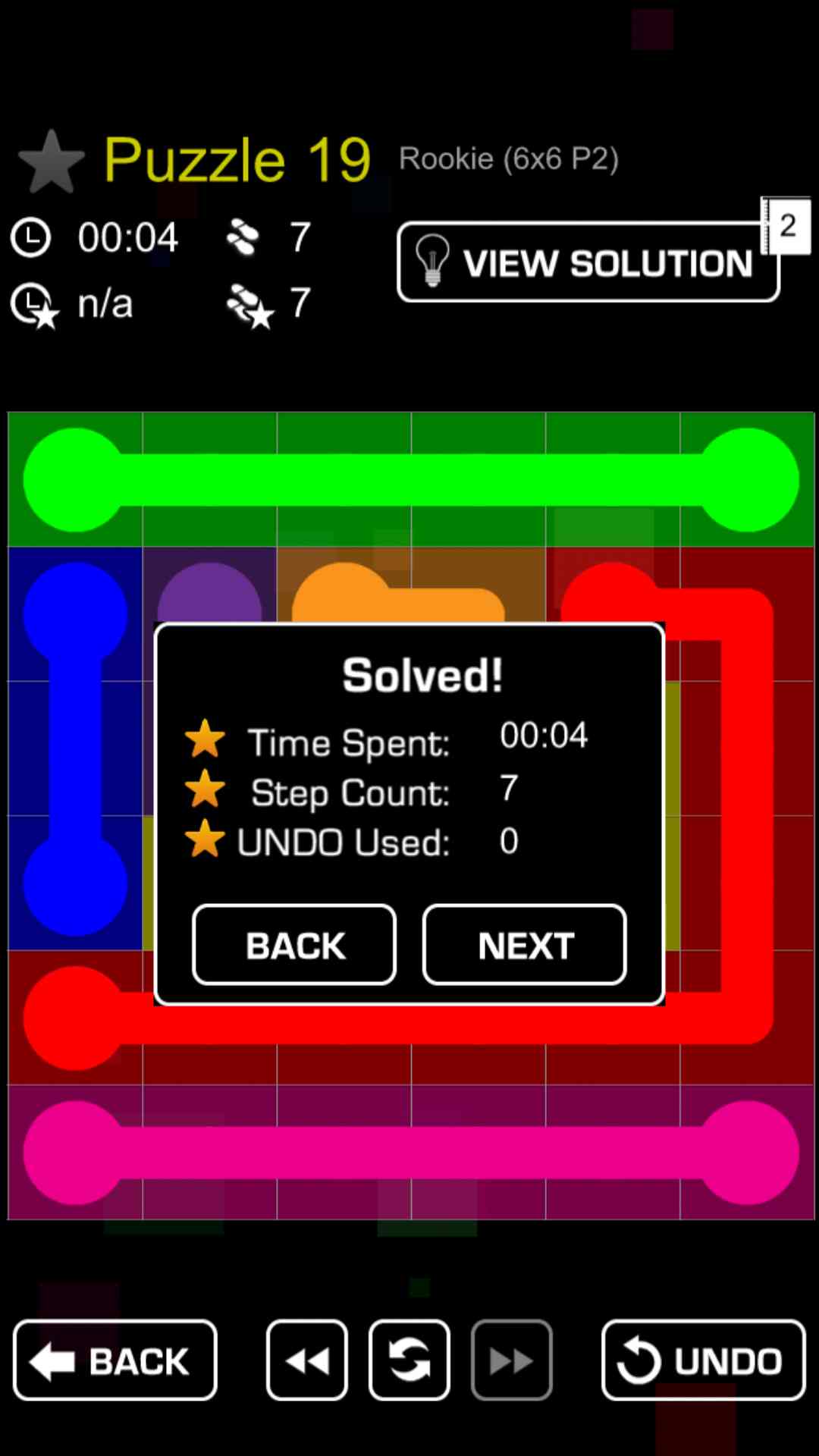Tap the bottom-left BACK arrow button
The image size is (819, 1456).
(115, 1360)
